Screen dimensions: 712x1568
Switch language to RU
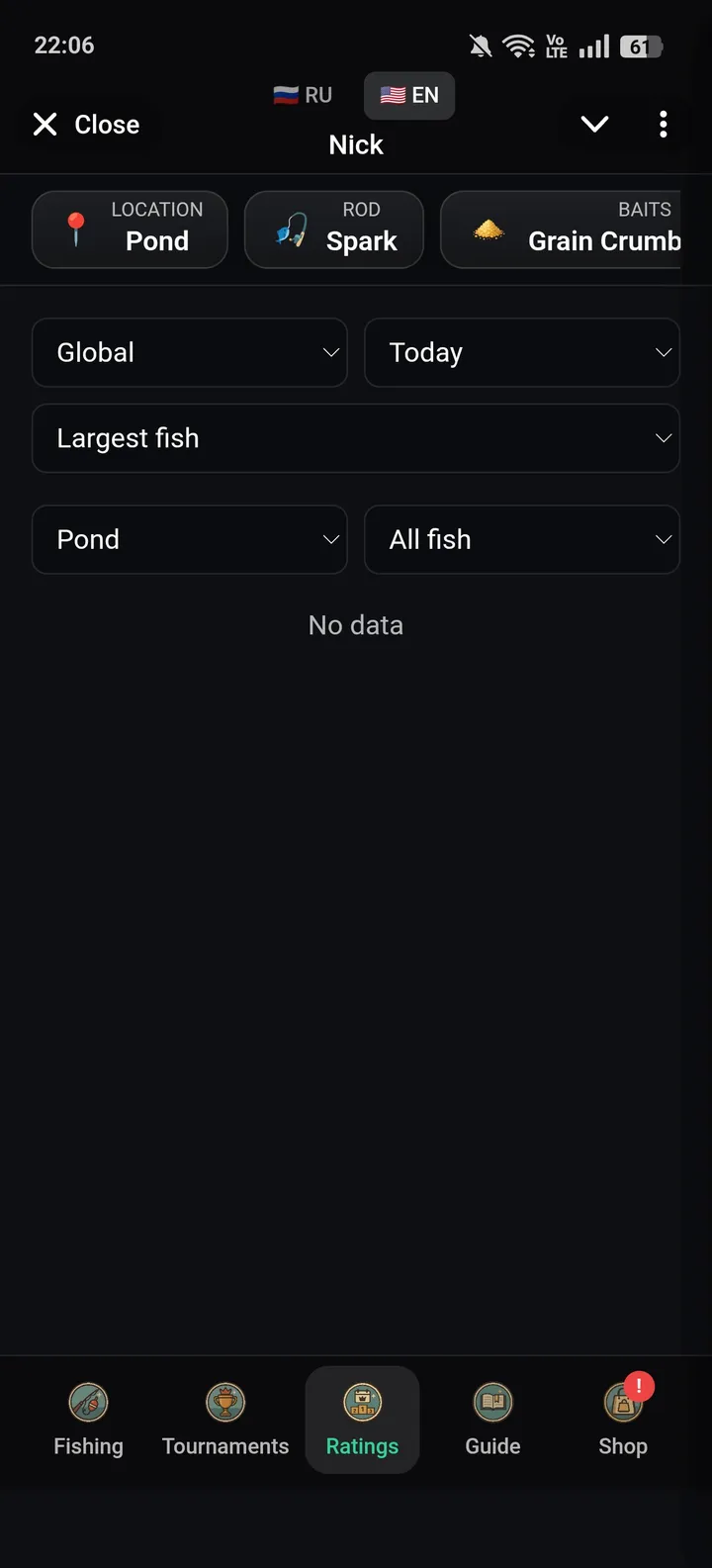(302, 95)
